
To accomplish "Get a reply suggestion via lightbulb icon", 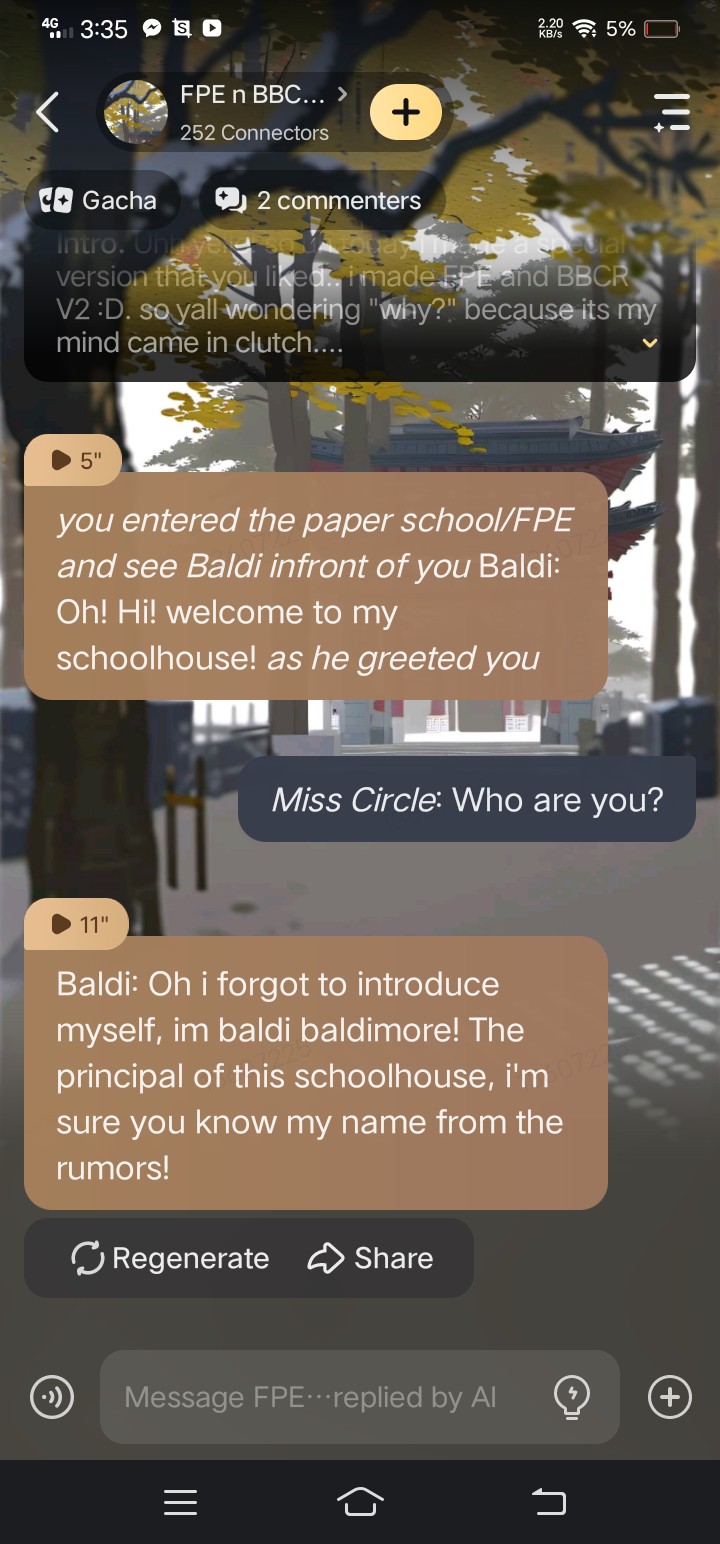I will [x=572, y=1396].
